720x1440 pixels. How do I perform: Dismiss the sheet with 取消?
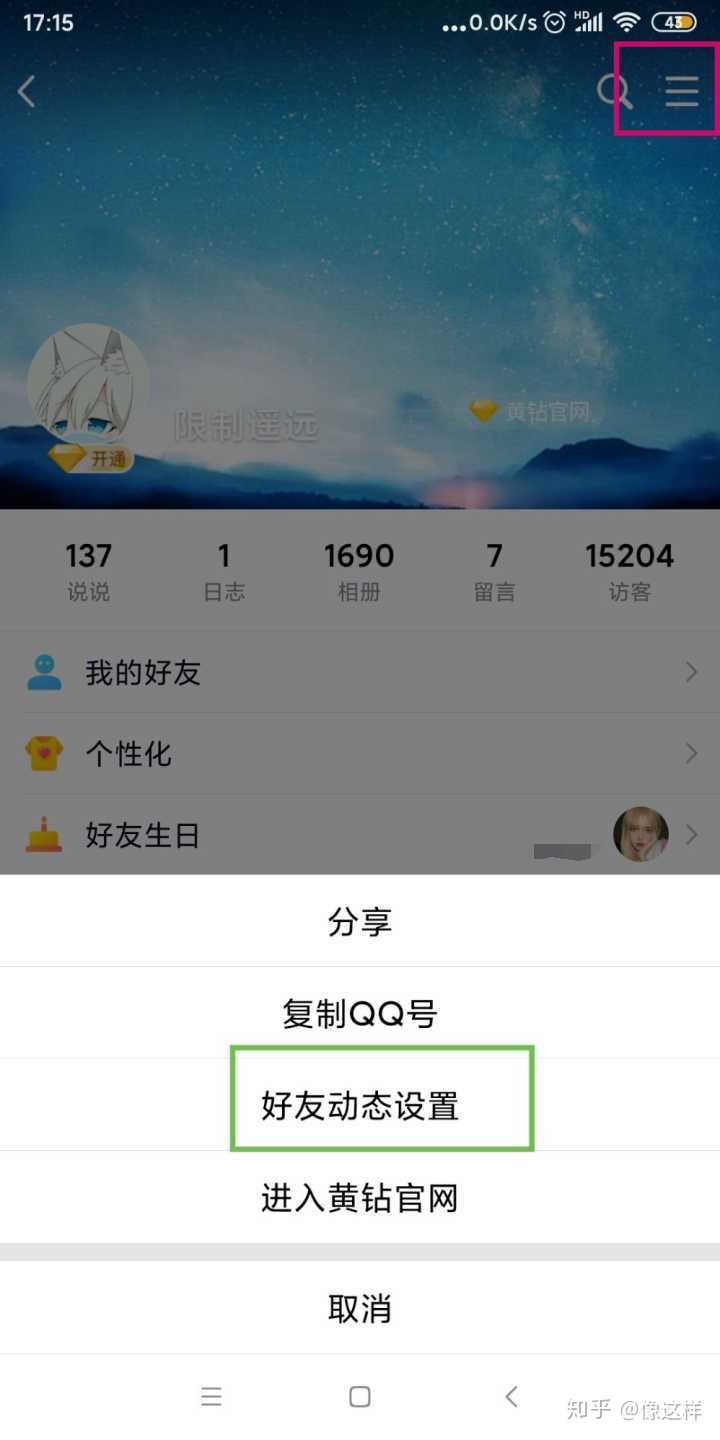coord(360,1308)
